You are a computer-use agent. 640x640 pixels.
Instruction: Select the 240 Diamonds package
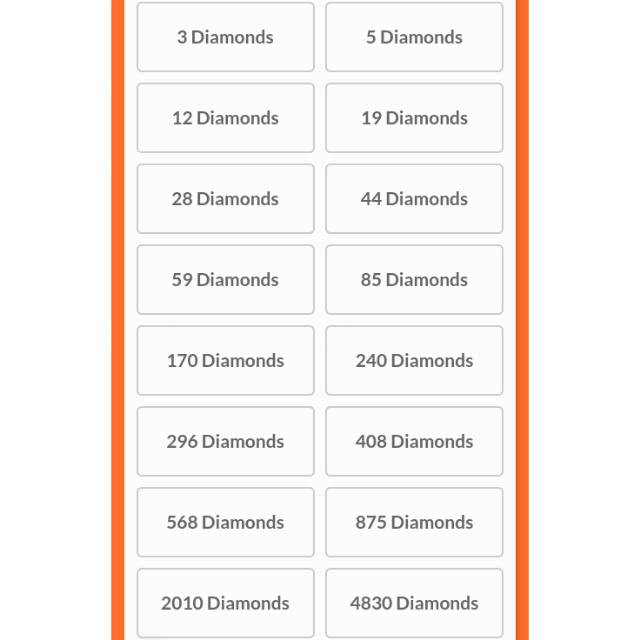pyautogui.click(x=414, y=361)
